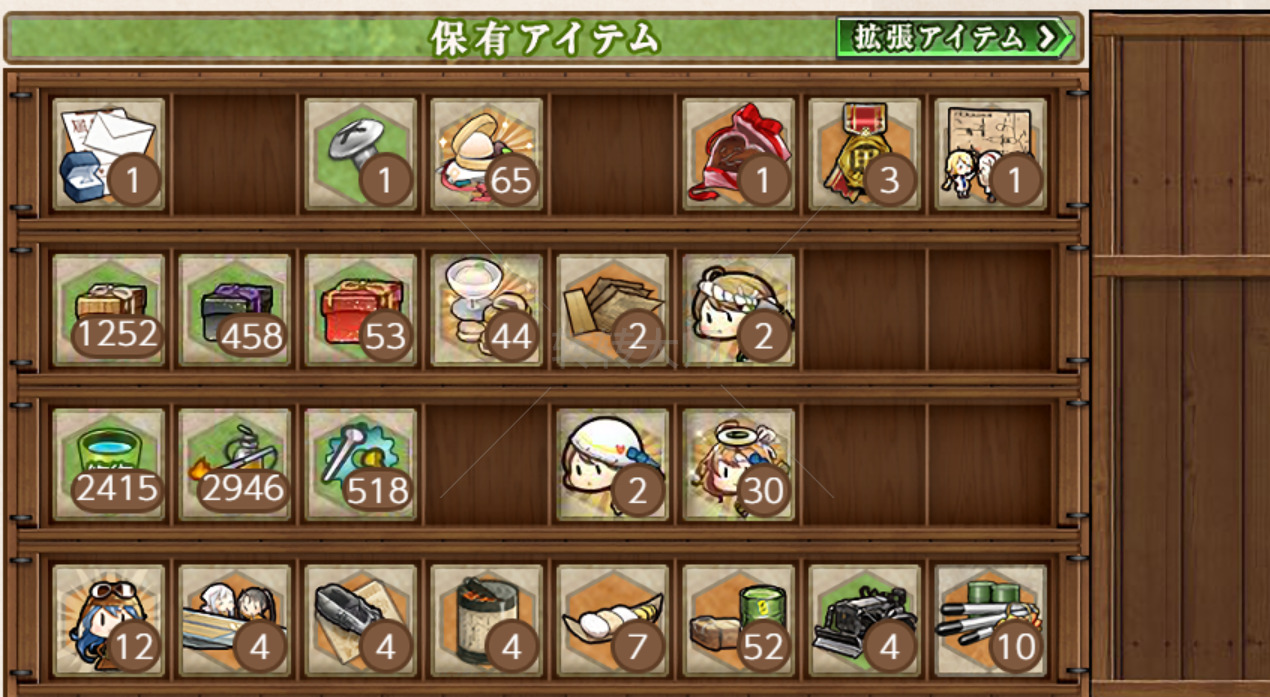
Task: Open the glass dessert item with count 44
Action: click(486, 309)
